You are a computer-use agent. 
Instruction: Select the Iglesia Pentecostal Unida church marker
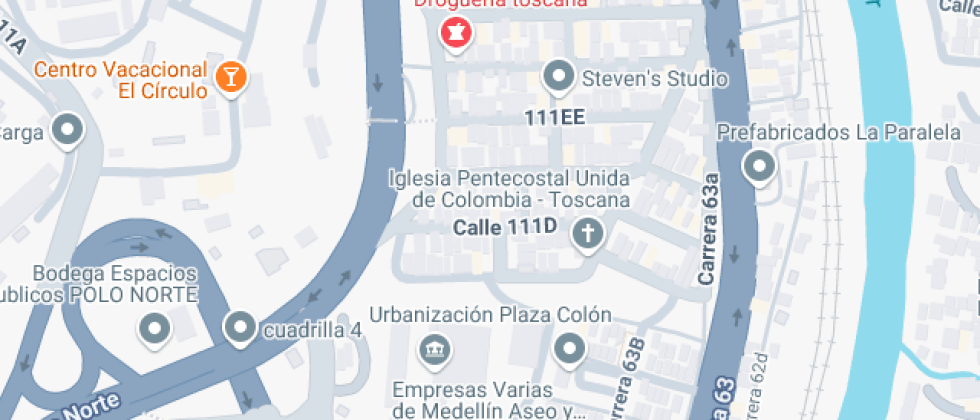588,236
